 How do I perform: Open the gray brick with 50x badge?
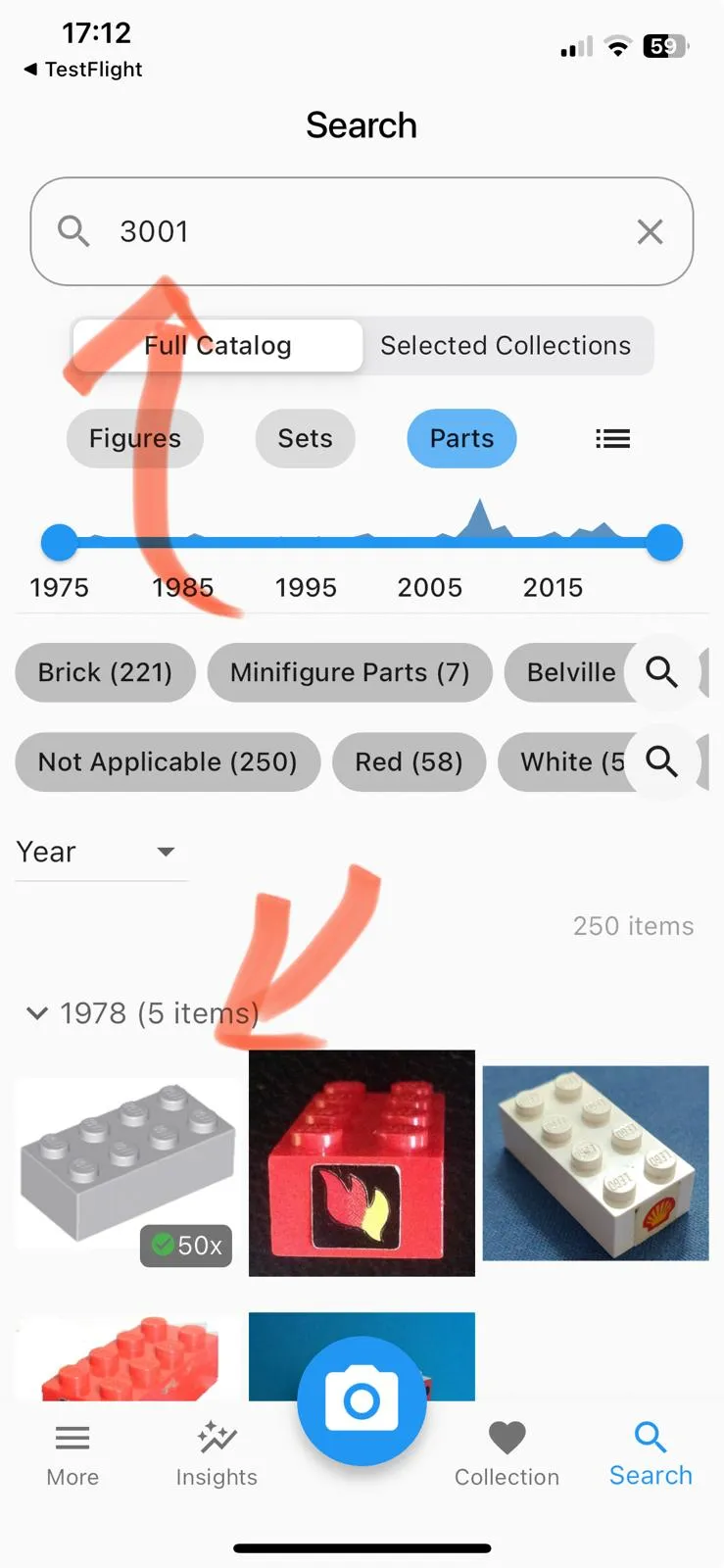tap(127, 1163)
